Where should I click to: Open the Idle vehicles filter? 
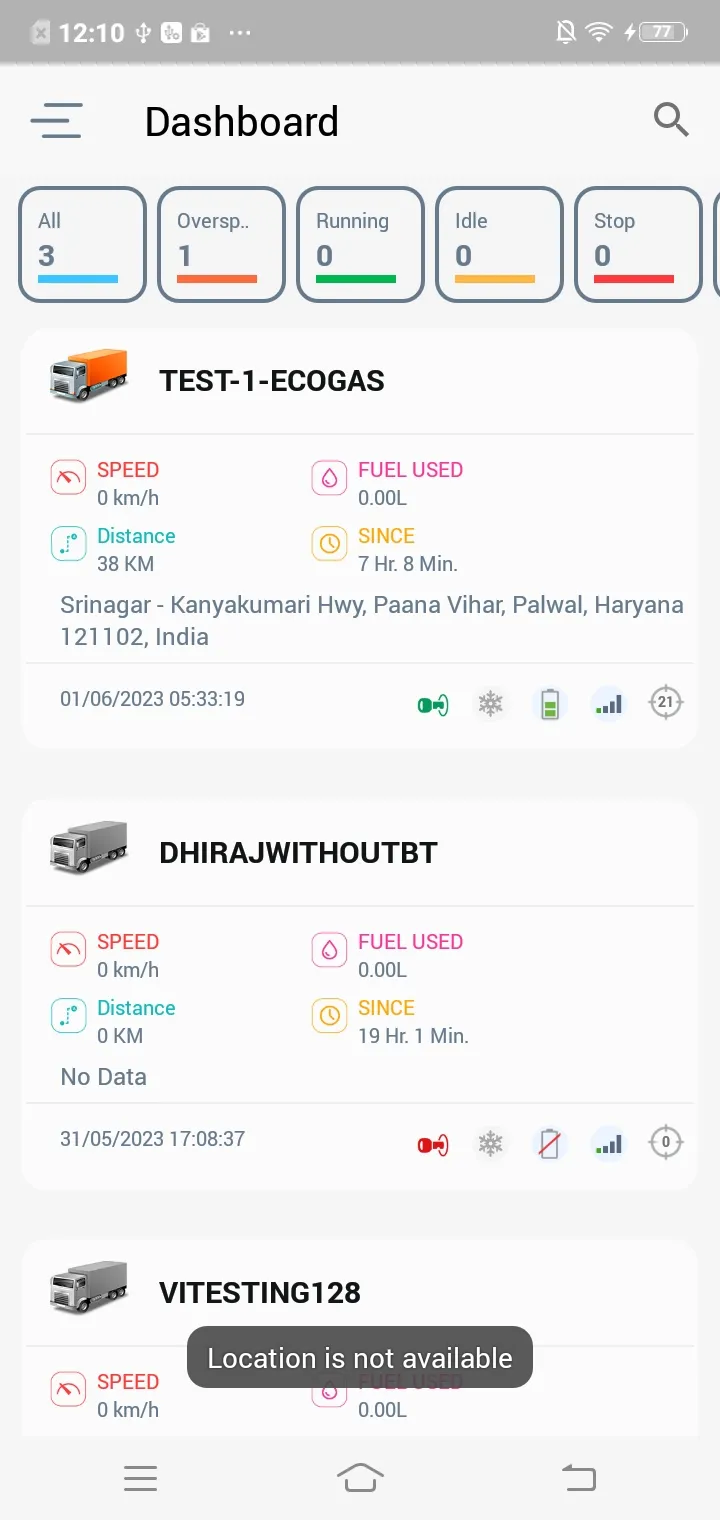pos(499,243)
